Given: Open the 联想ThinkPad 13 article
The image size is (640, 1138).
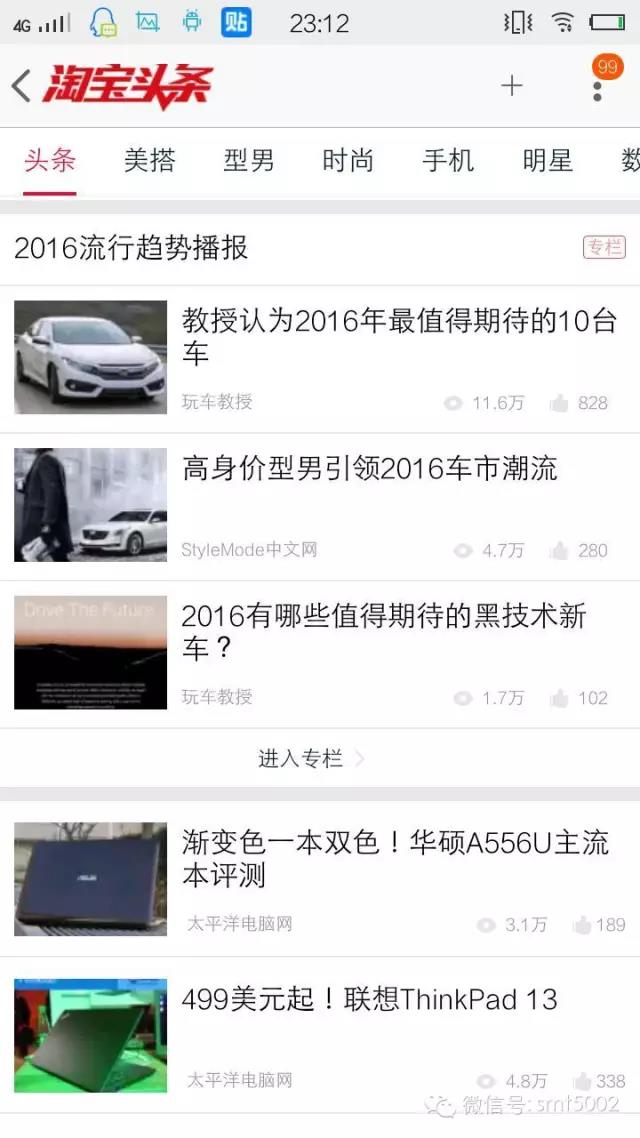Looking at the screenshot, I should (370, 999).
